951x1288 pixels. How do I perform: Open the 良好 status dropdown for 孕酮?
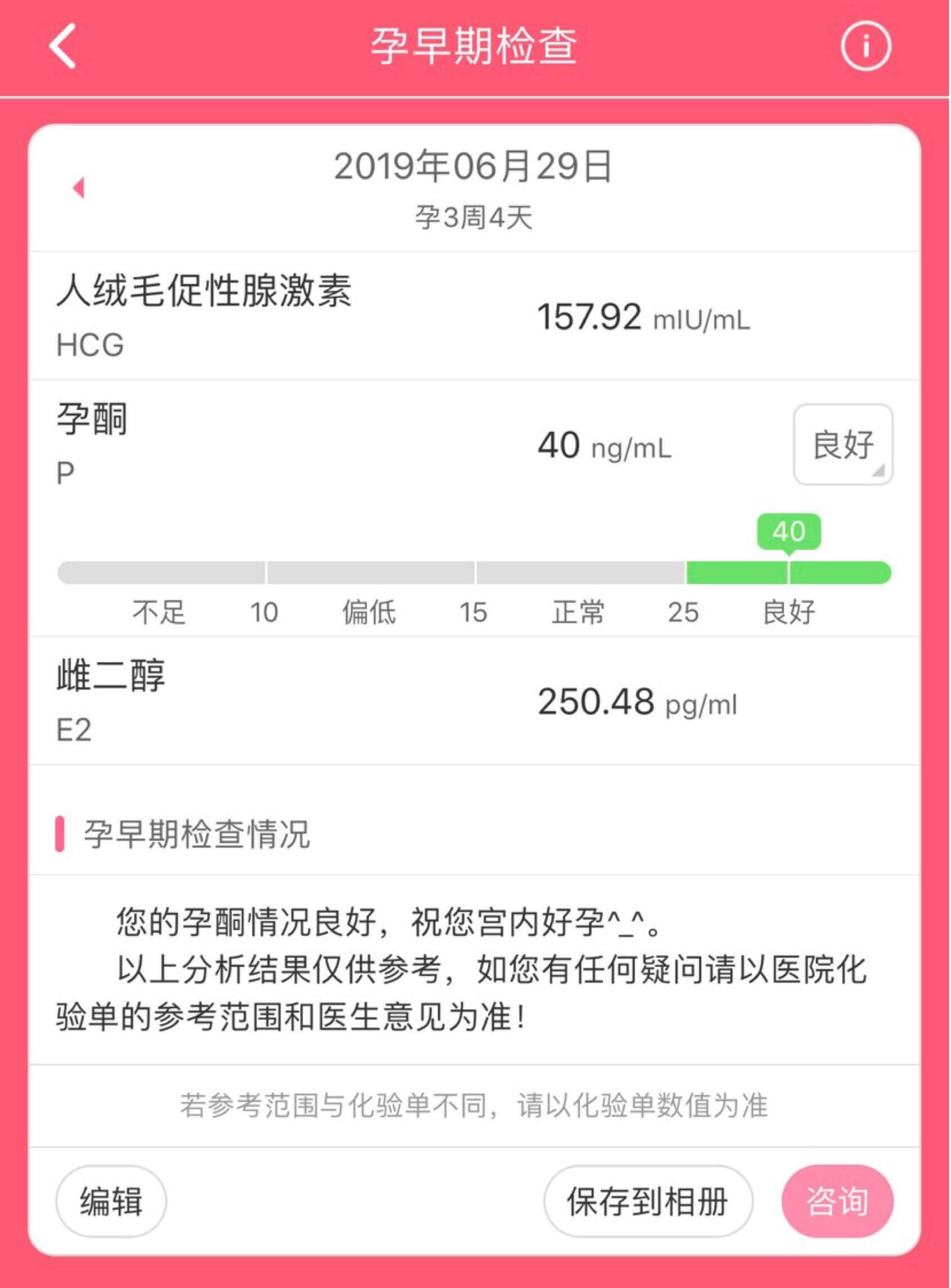point(843,444)
